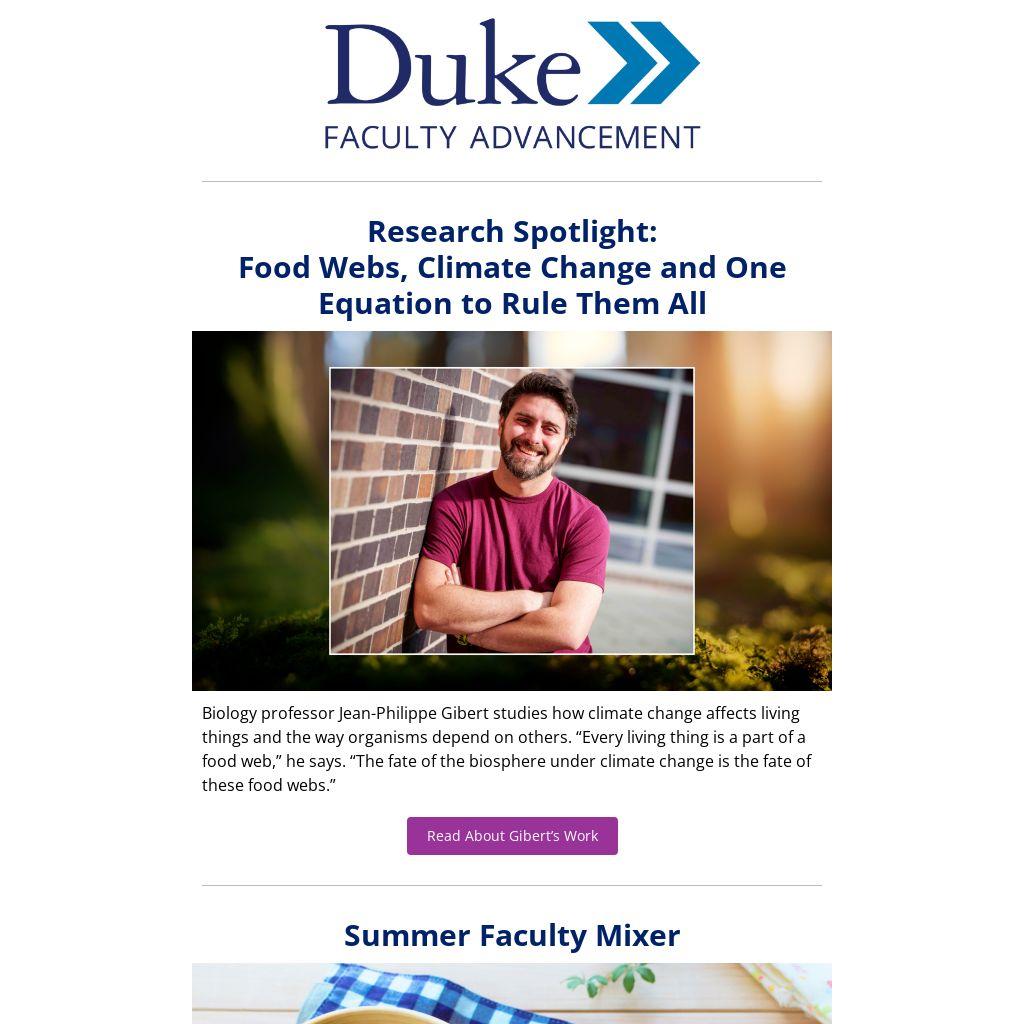
Task: Open Read About Gibert's Work
Action: [512, 836]
